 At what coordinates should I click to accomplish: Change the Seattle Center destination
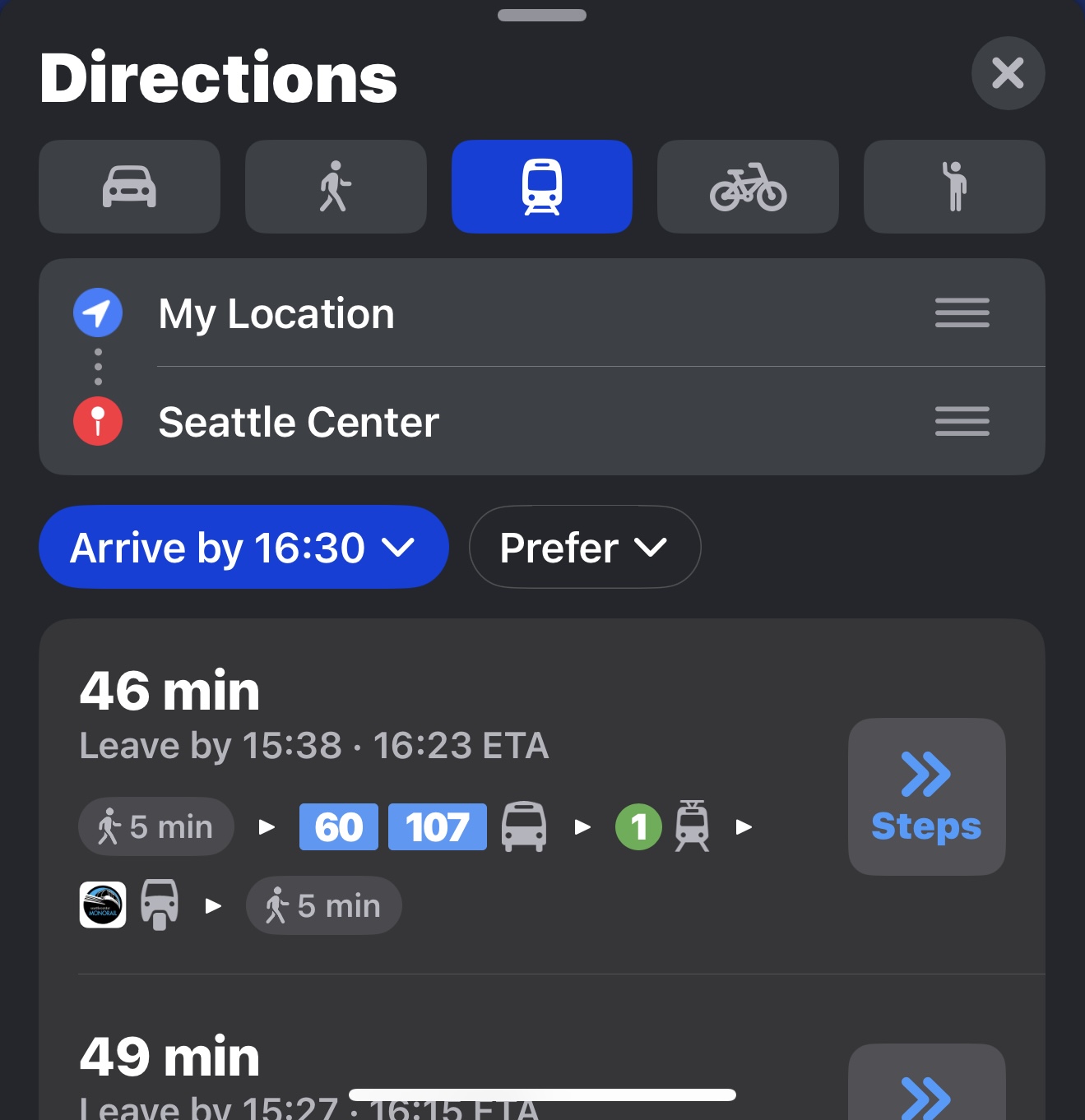(x=299, y=422)
